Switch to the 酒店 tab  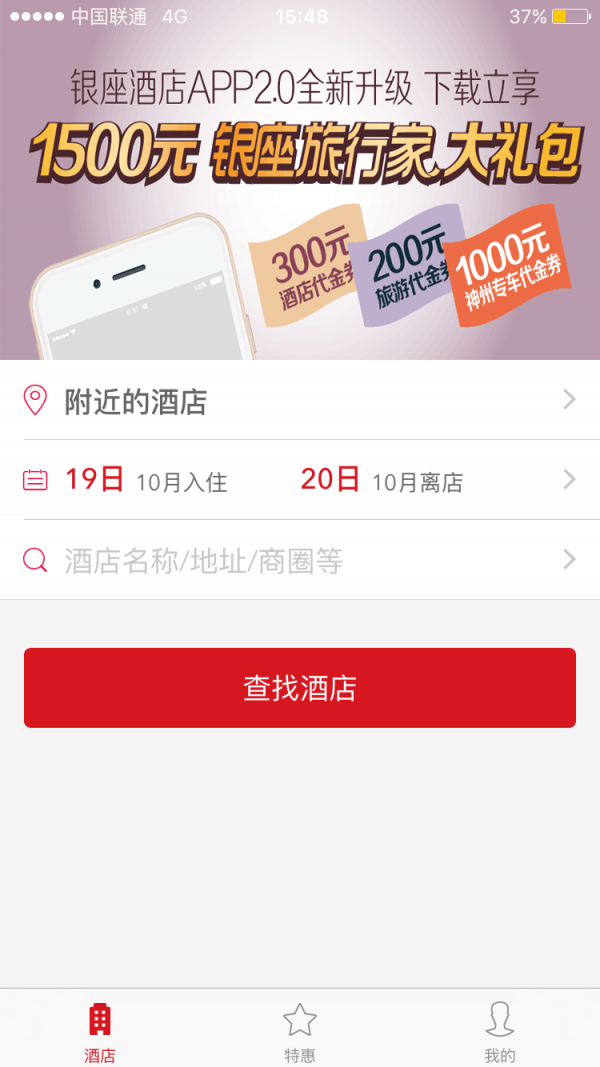pos(100,1032)
